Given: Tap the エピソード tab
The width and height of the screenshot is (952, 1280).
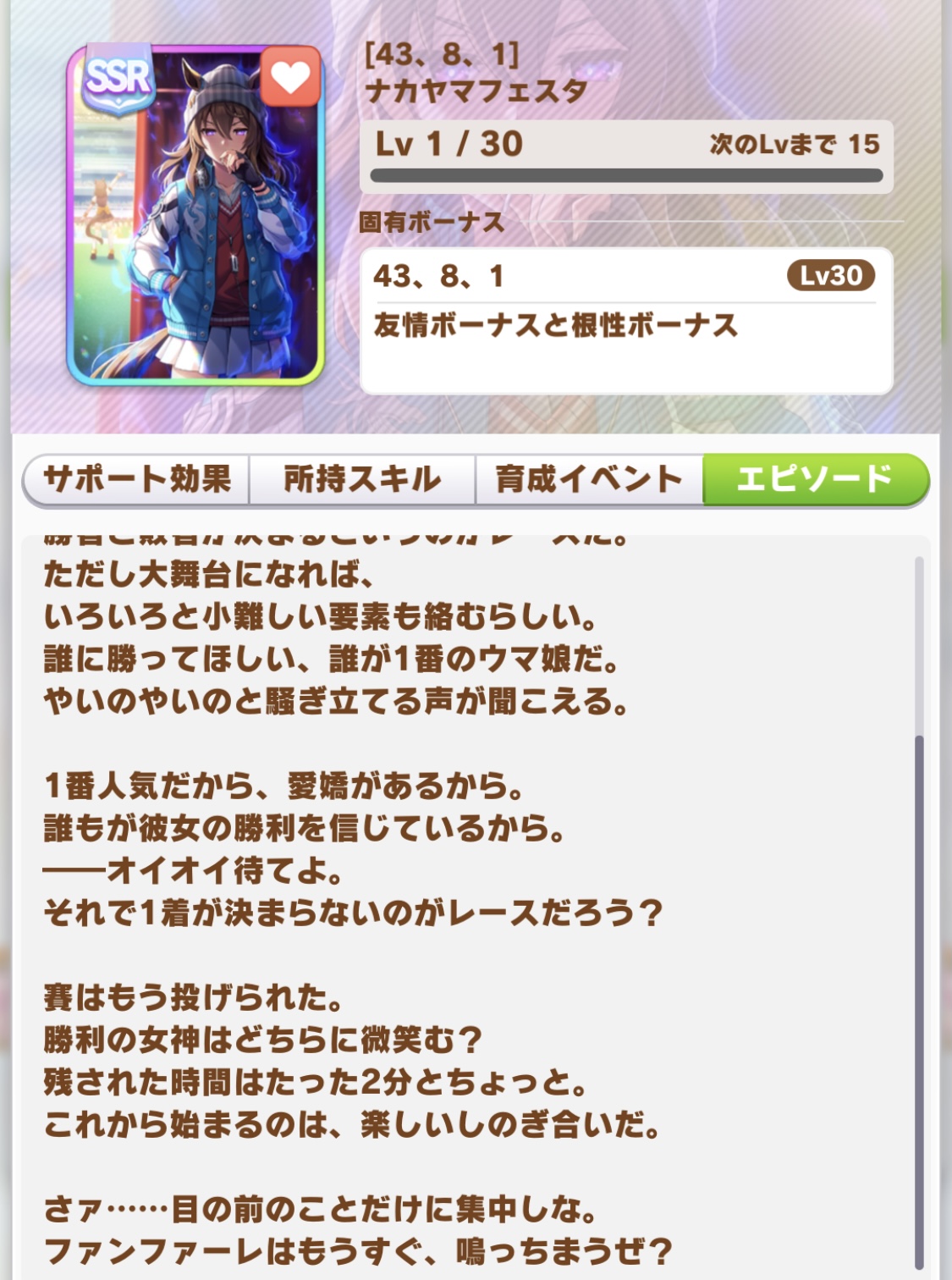Looking at the screenshot, I should 816,479.
